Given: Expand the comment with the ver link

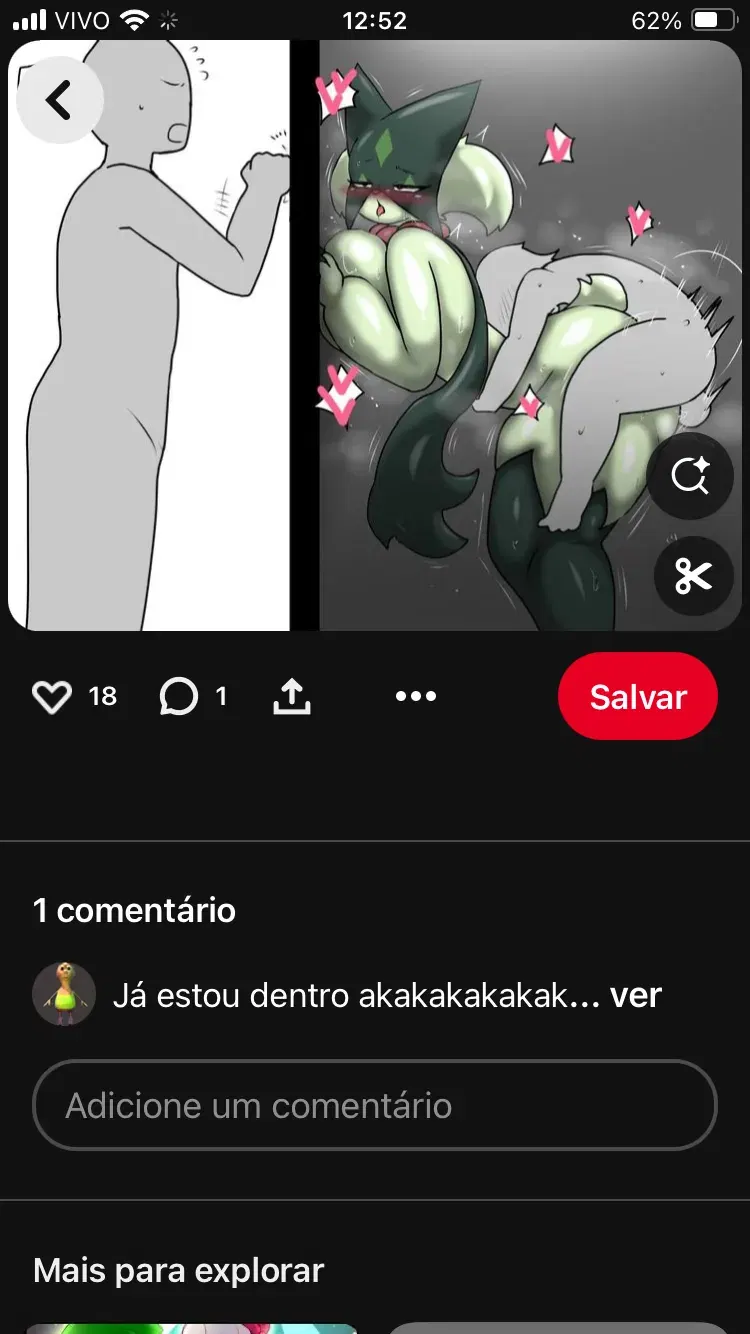Looking at the screenshot, I should [636, 995].
